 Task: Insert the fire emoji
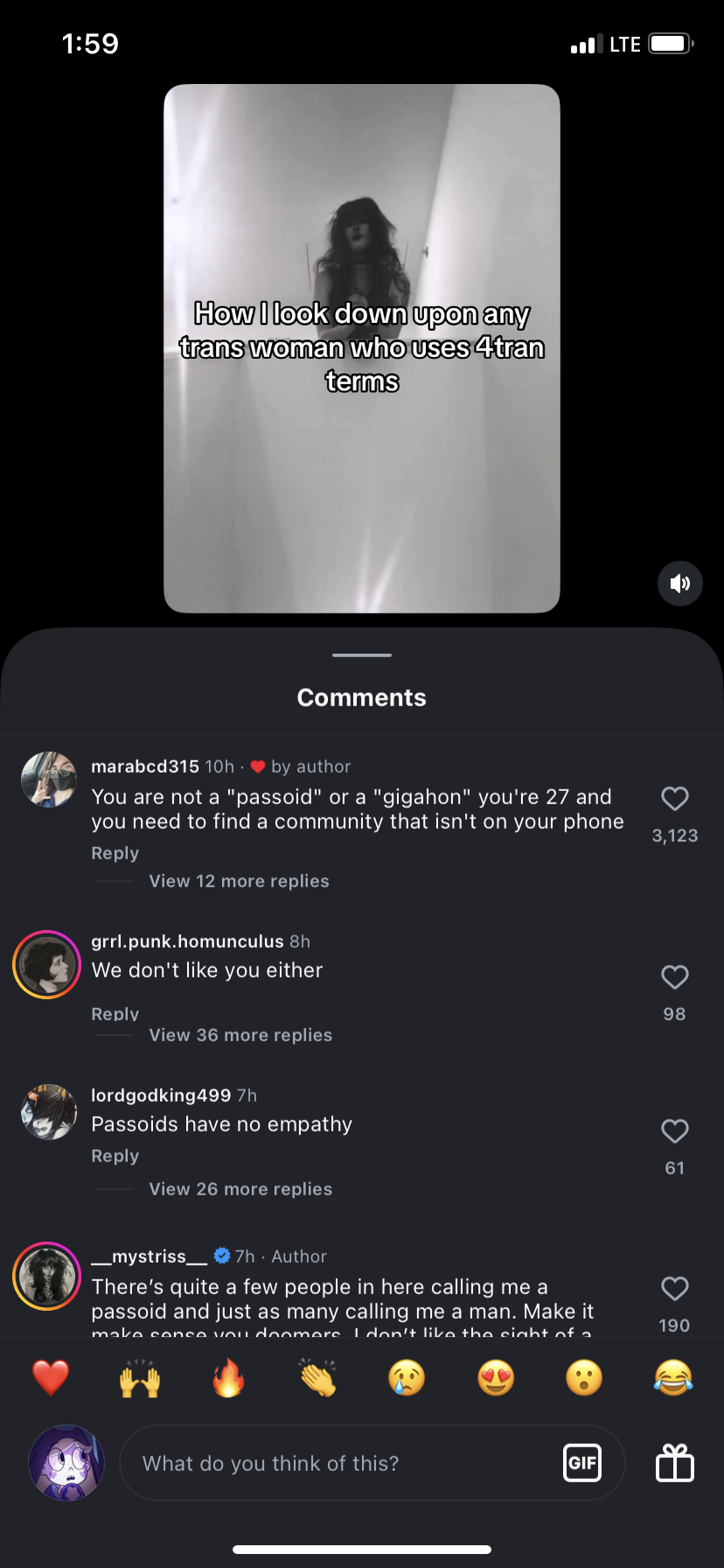(x=229, y=1378)
